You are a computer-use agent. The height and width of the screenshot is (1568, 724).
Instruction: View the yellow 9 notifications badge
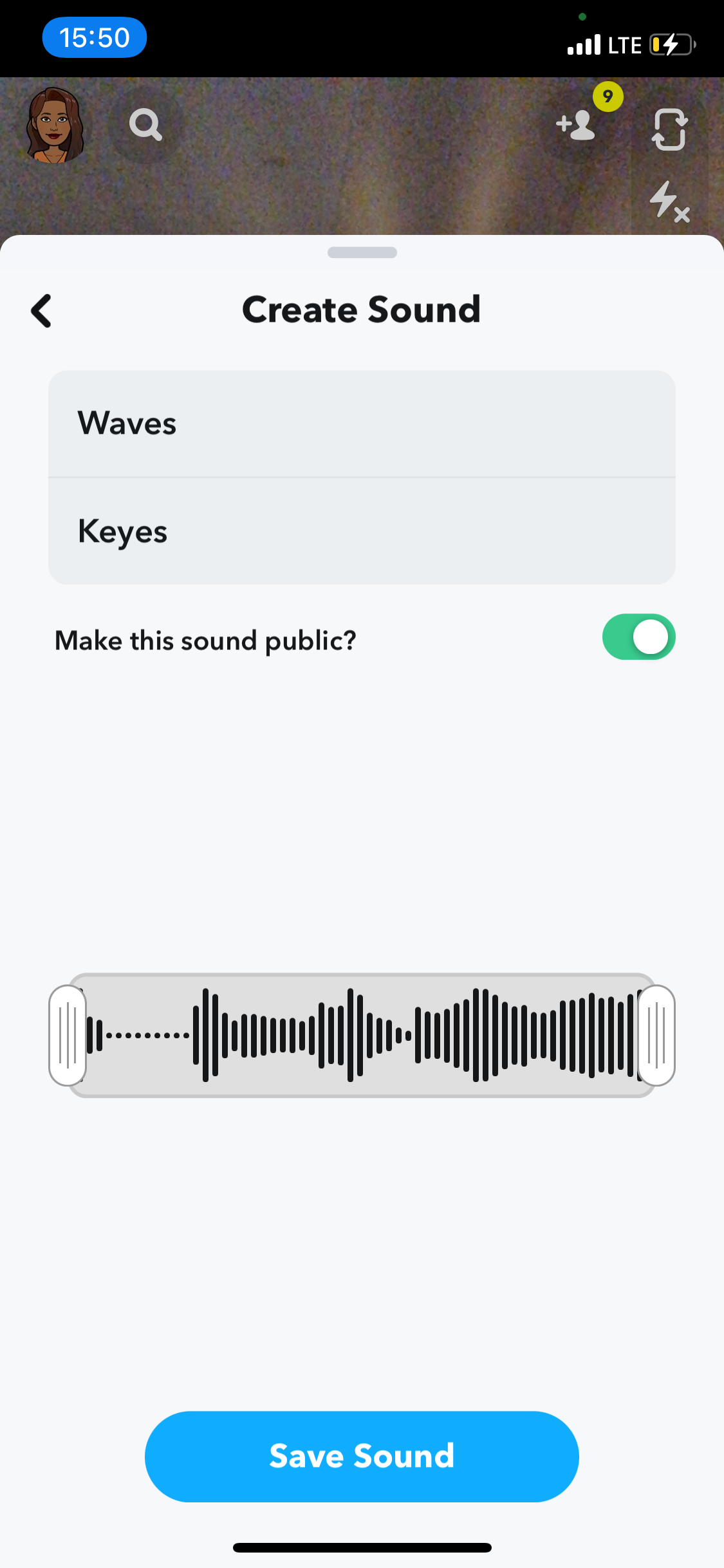coord(607,97)
